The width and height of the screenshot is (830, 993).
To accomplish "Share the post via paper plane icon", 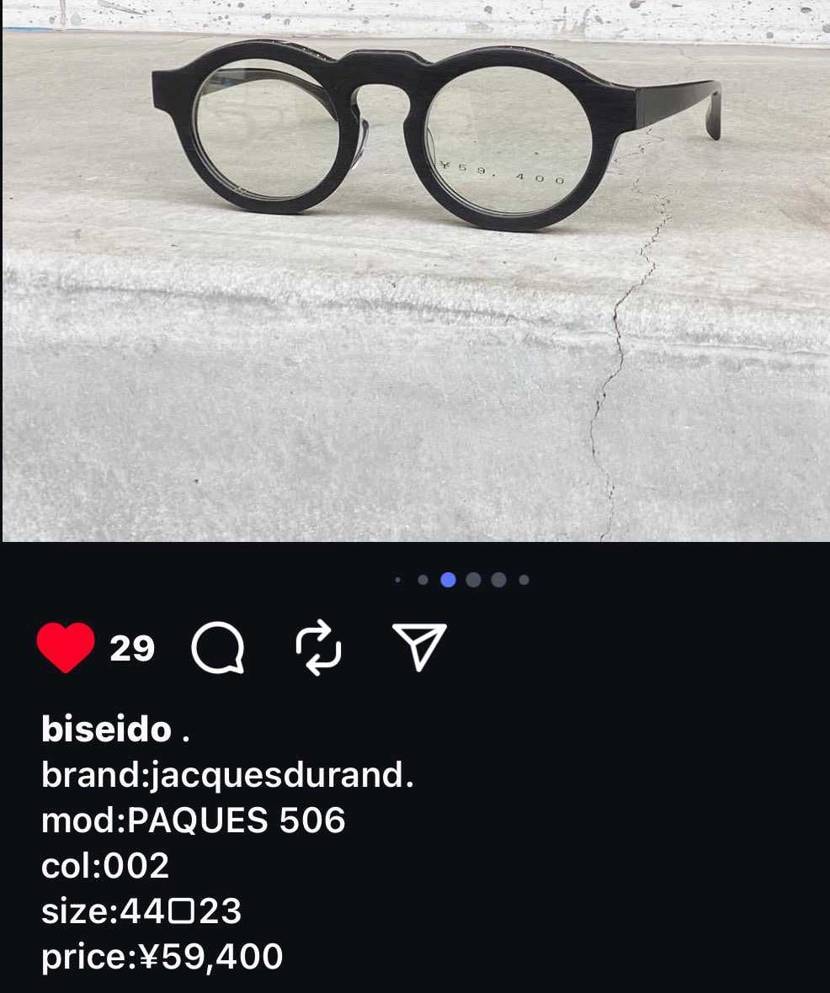I will pos(420,648).
